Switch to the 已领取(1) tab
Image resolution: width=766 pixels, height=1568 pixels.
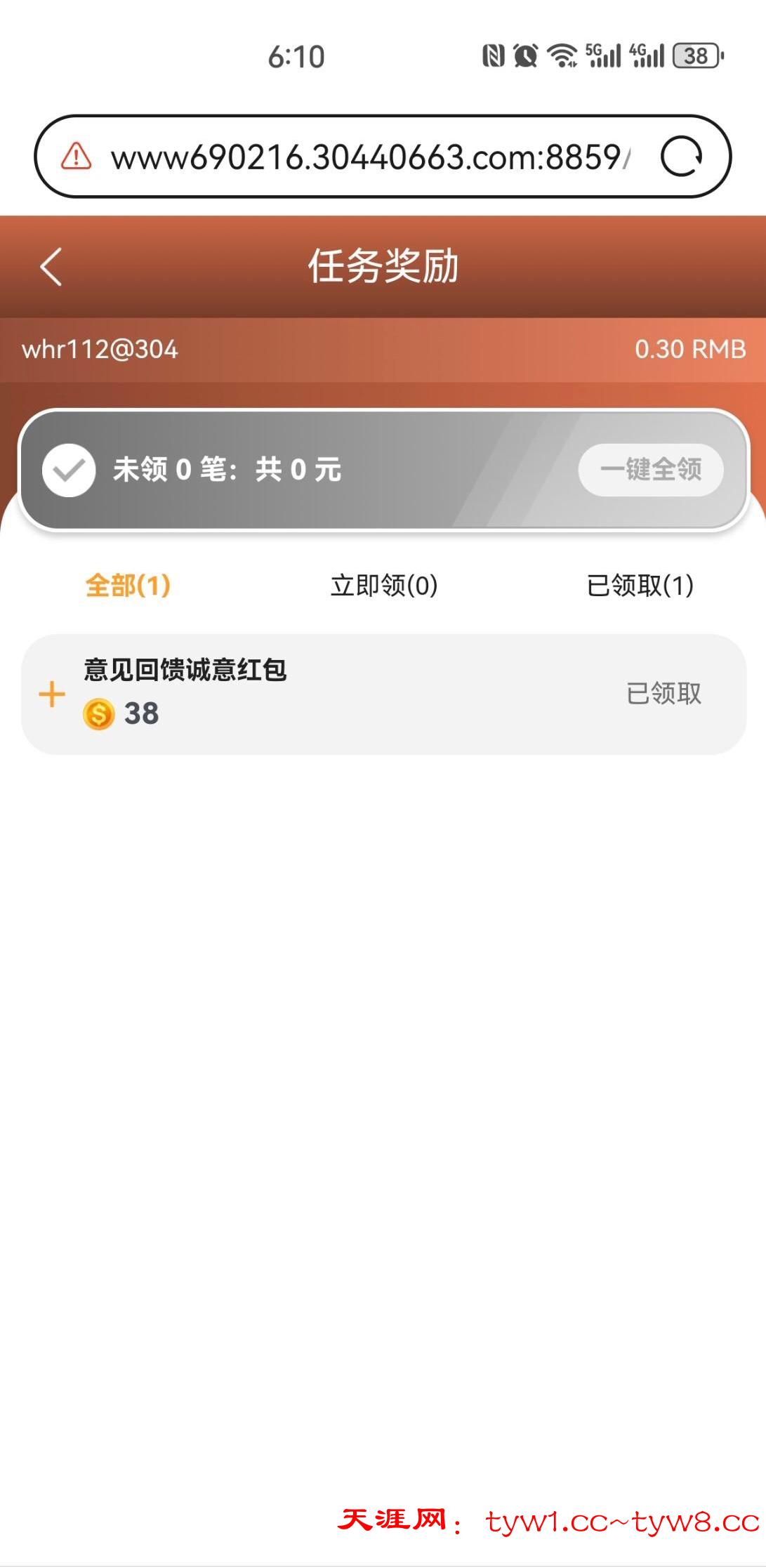pos(640,585)
